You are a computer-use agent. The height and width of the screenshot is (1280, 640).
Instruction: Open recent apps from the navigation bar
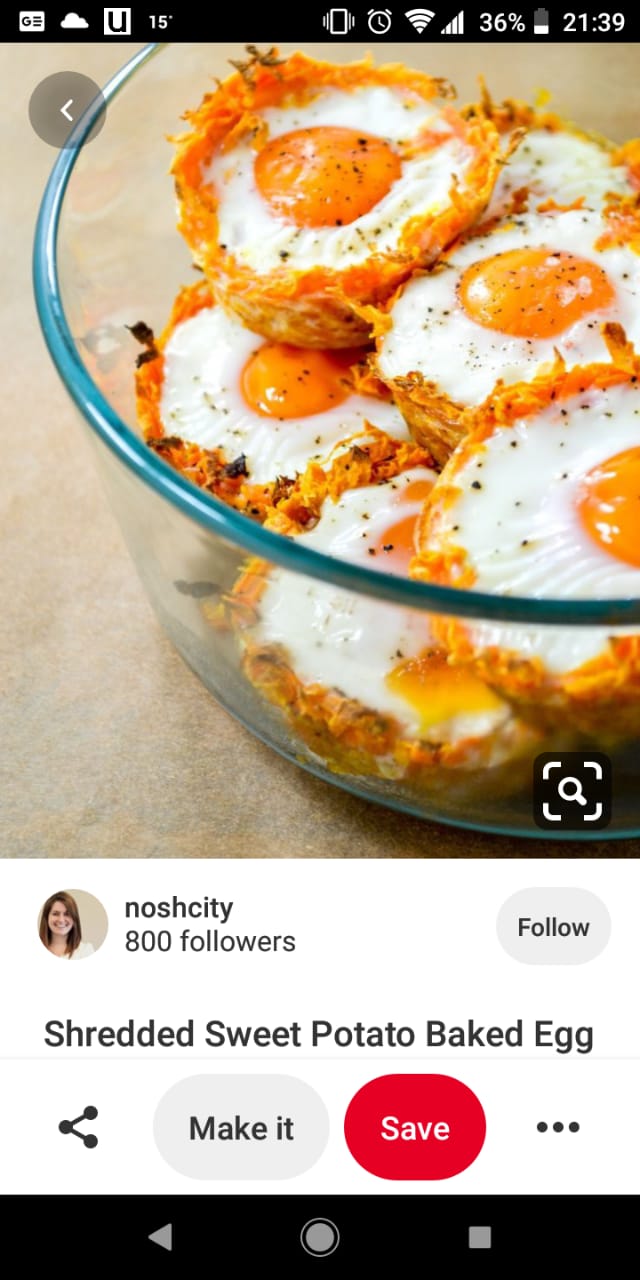pos(480,1238)
